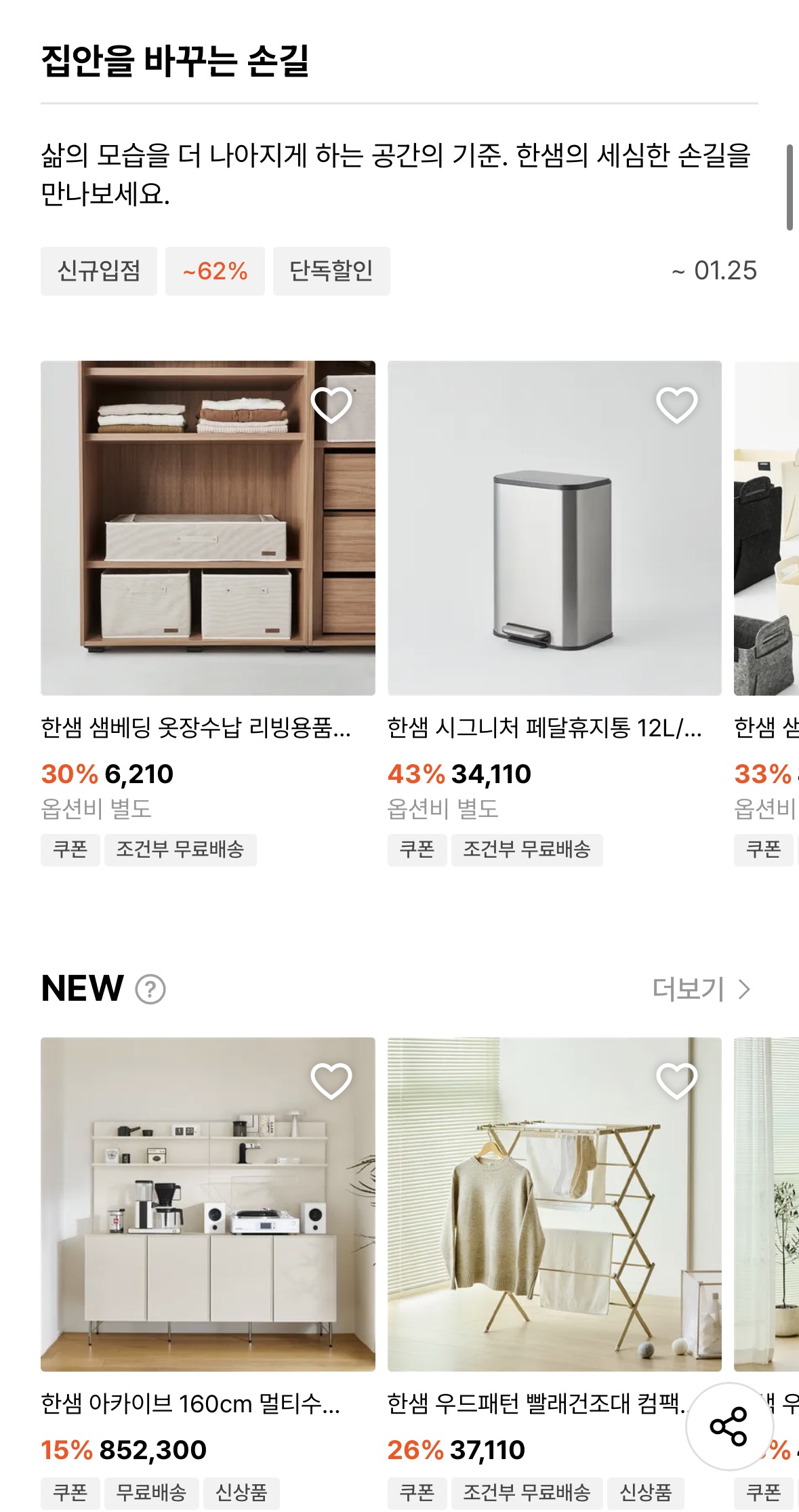Open the 한샘 샘베딩 옷장수납 product card
799x1512 pixels.
[x=207, y=529]
